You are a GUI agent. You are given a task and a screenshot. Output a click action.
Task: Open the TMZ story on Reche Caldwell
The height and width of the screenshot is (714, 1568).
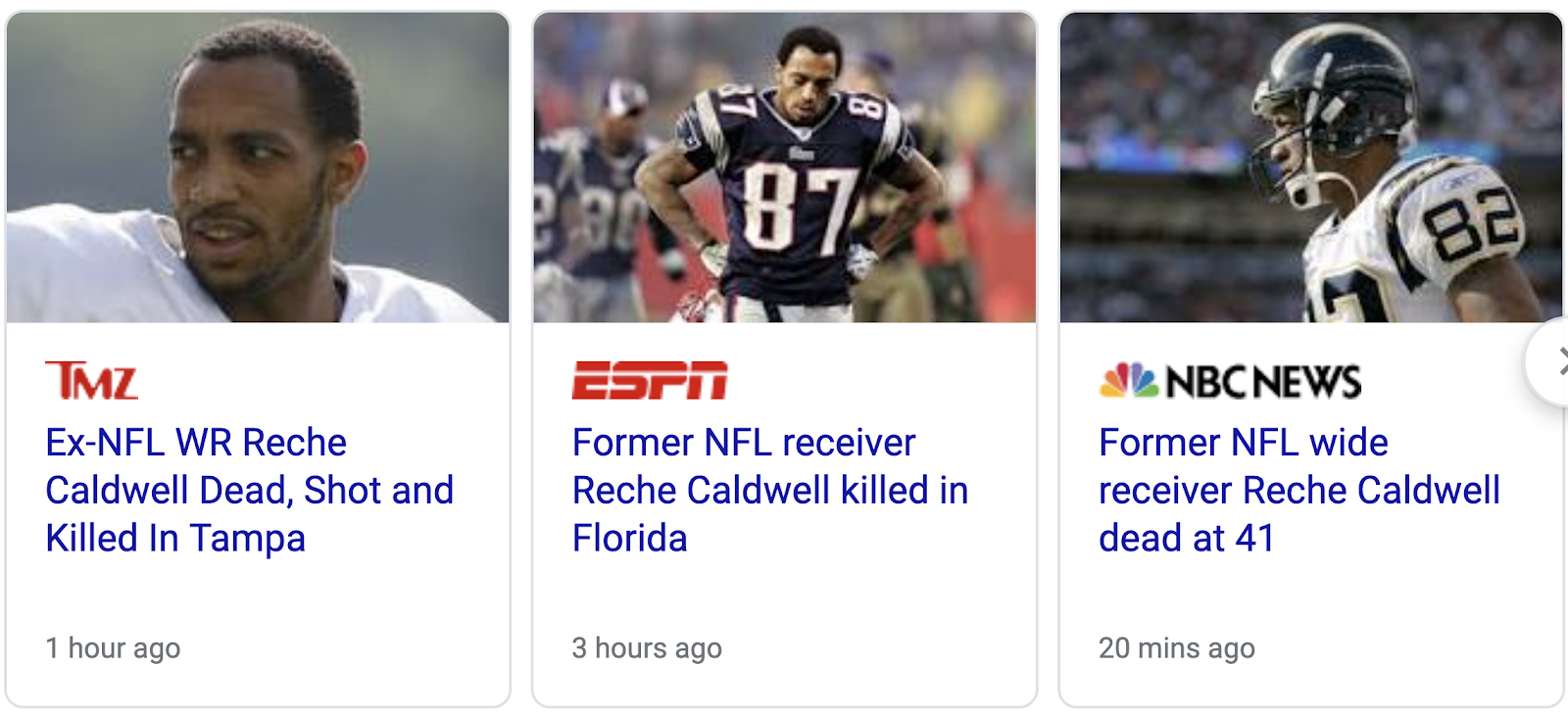point(249,490)
